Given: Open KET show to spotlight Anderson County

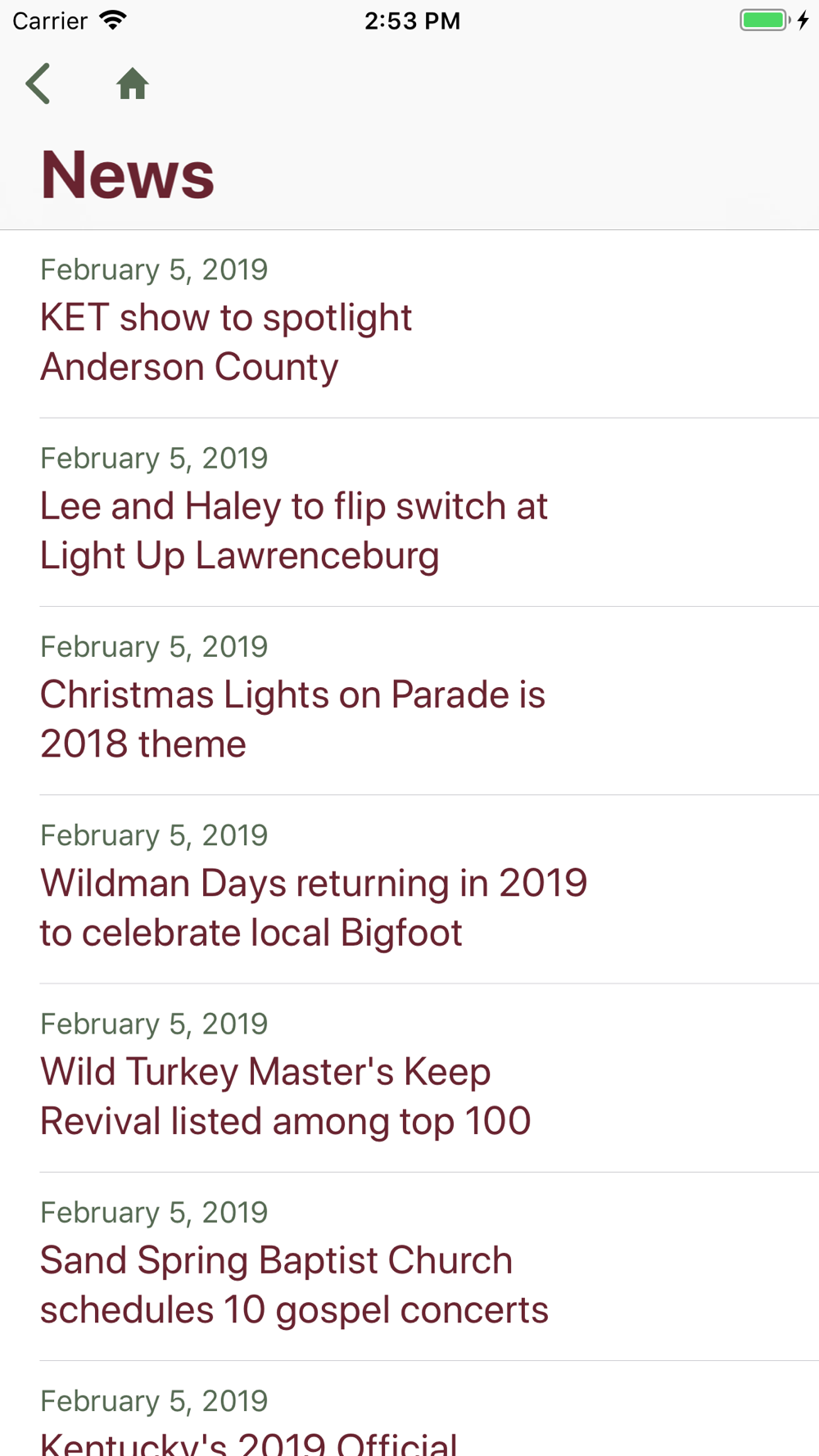Looking at the screenshot, I should [x=409, y=324].
